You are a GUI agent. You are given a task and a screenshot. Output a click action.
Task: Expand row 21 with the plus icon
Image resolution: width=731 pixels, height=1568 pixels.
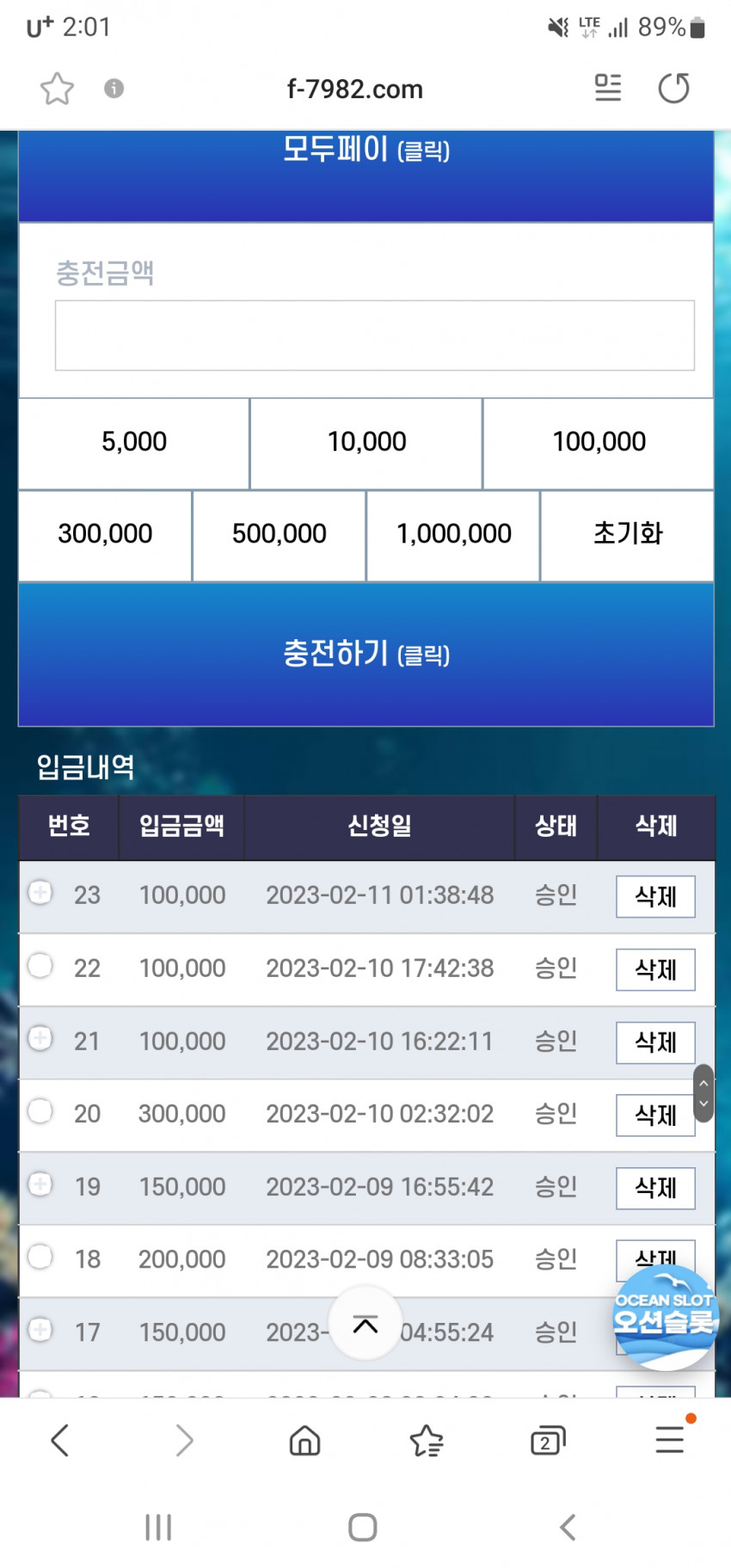[x=40, y=1038]
